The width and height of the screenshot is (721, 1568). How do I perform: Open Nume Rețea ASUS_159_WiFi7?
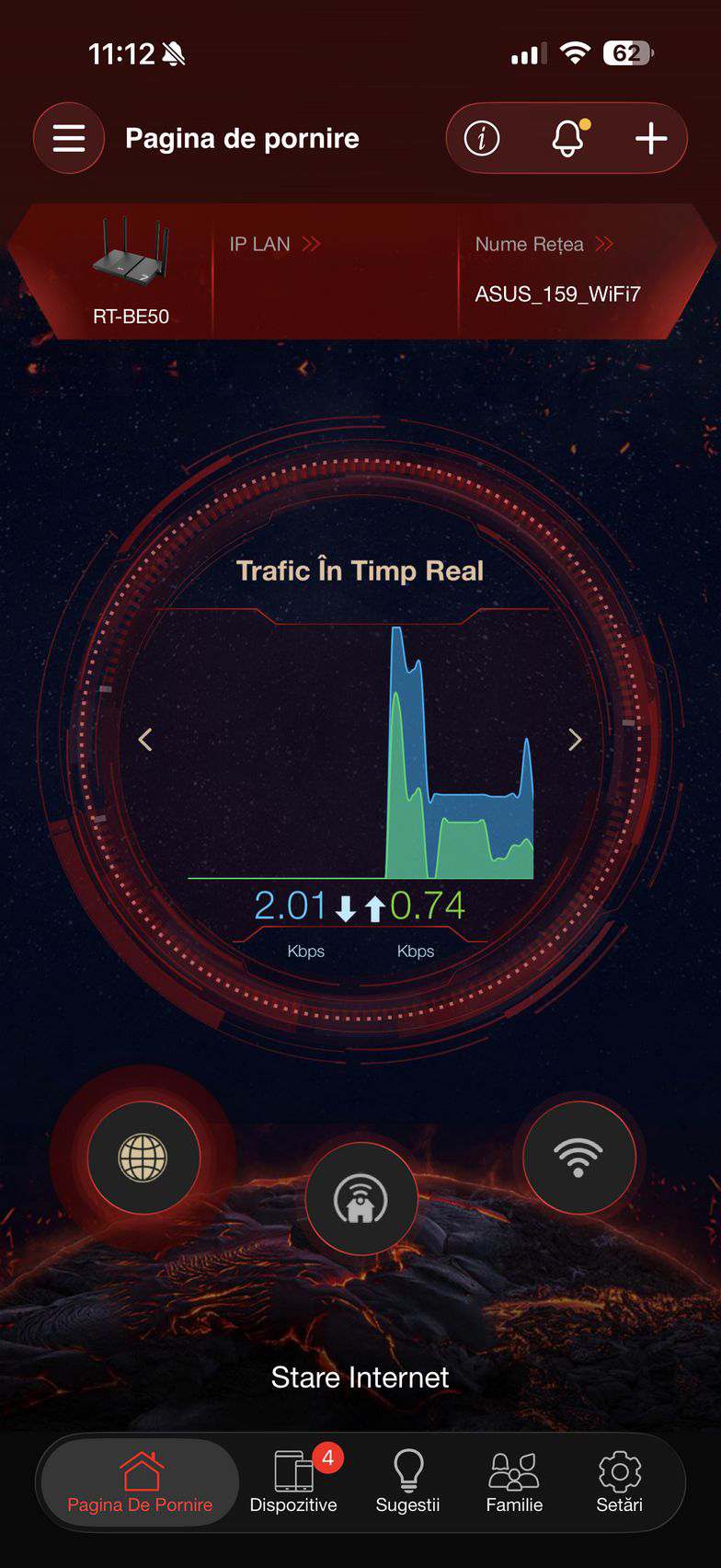point(556,271)
